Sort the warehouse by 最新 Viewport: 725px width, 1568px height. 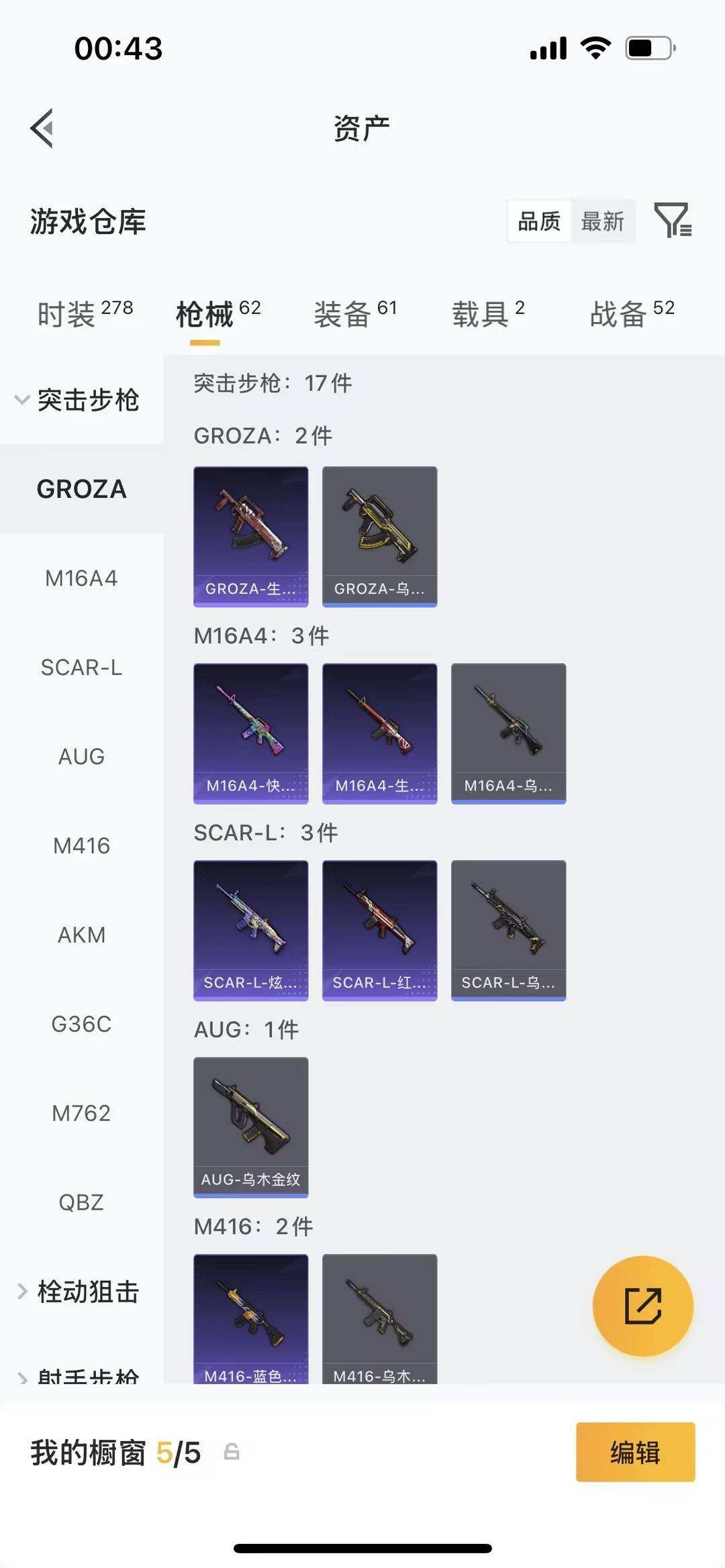pyautogui.click(x=602, y=221)
